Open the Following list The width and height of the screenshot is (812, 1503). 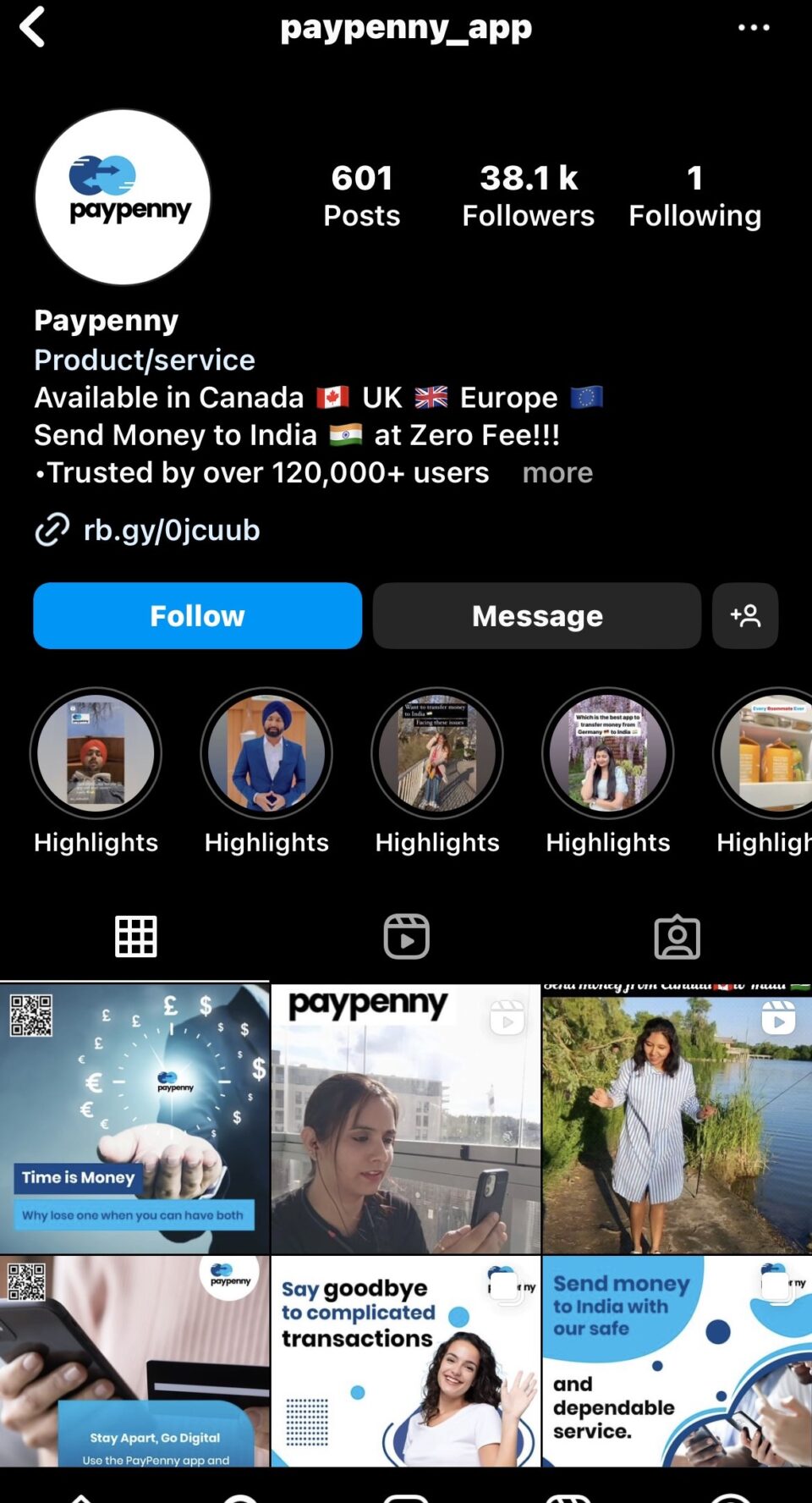click(x=694, y=196)
